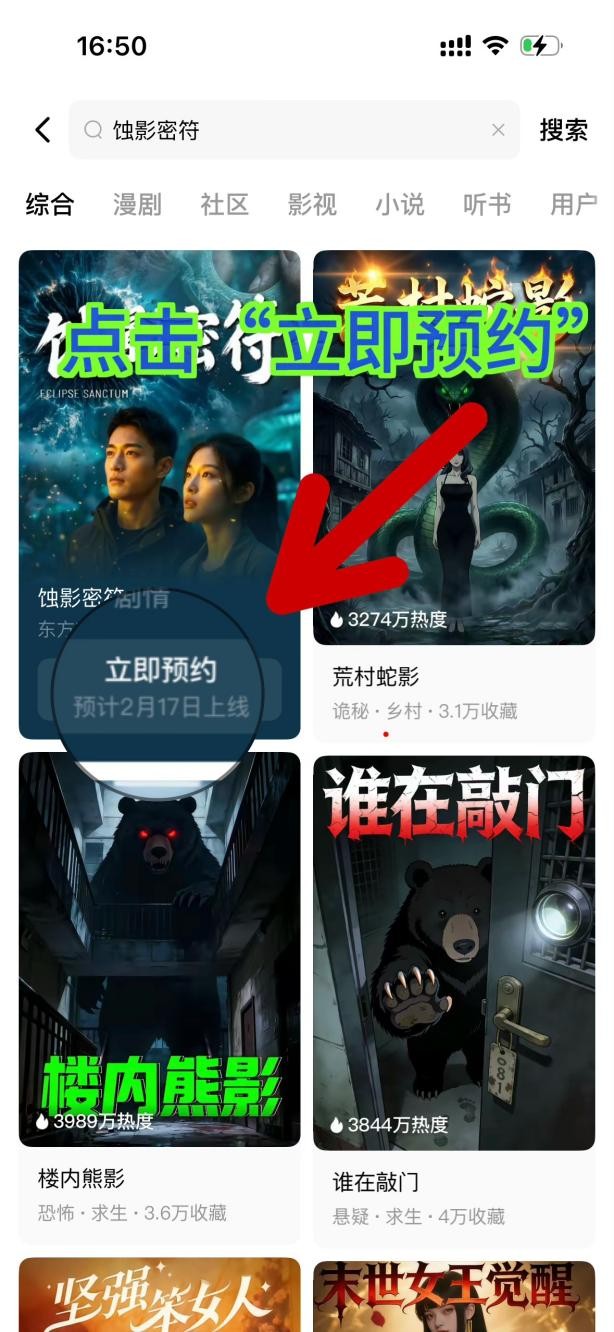614x1332 pixels.
Task: Switch to the 用户 tab
Action: click(574, 205)
